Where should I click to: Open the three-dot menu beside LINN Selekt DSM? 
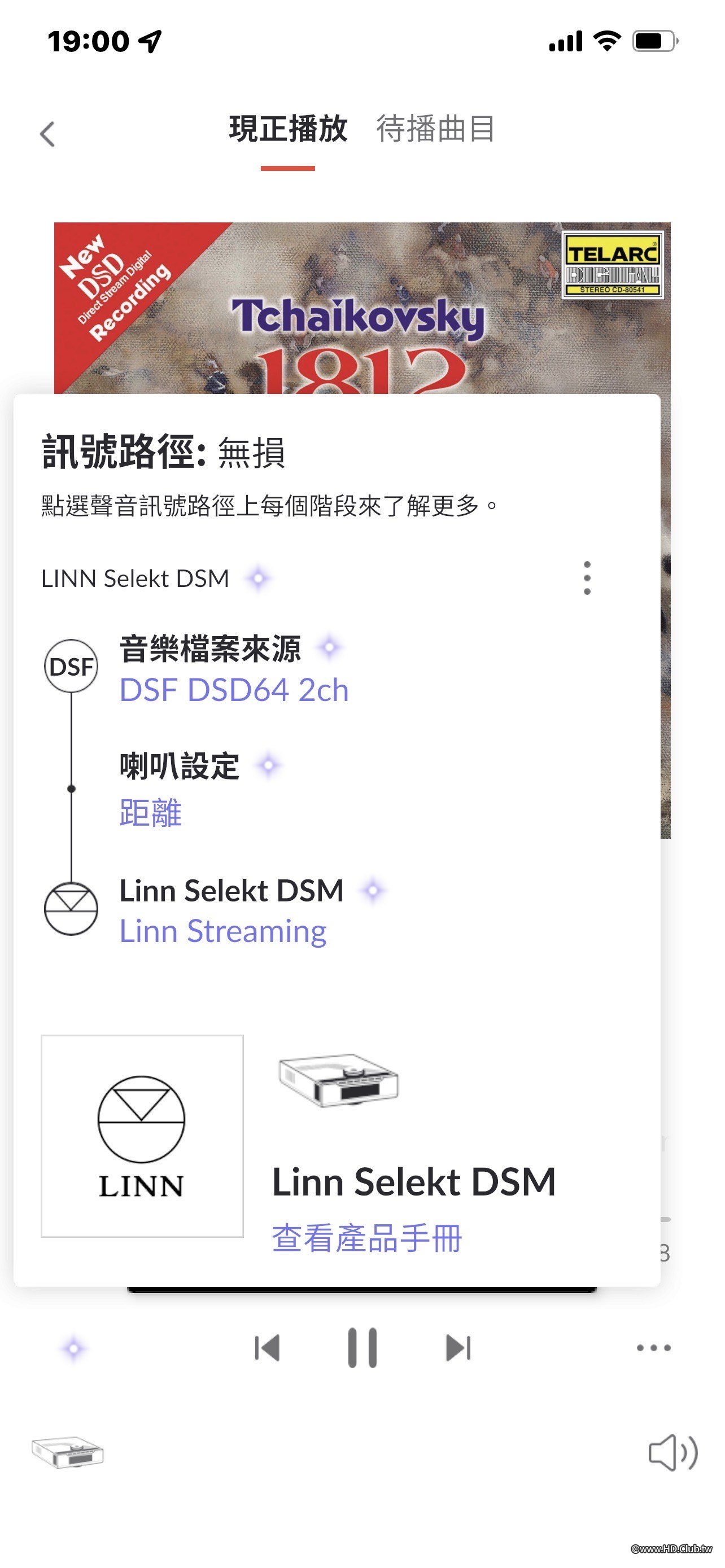point(587,578)
